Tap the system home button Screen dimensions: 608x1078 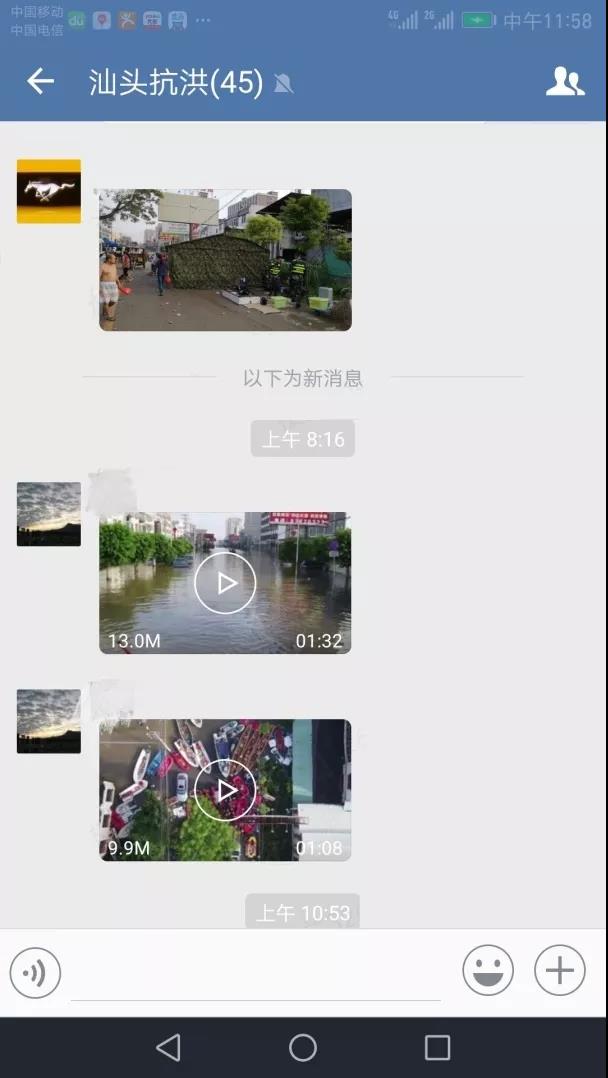click(303, 1047)
